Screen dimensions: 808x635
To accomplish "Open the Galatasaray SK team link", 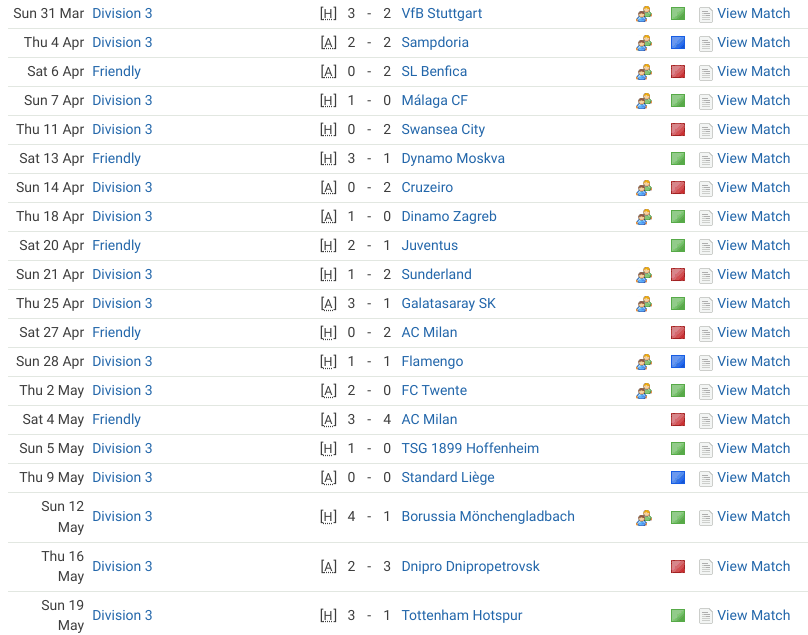I will pos(448,303).
